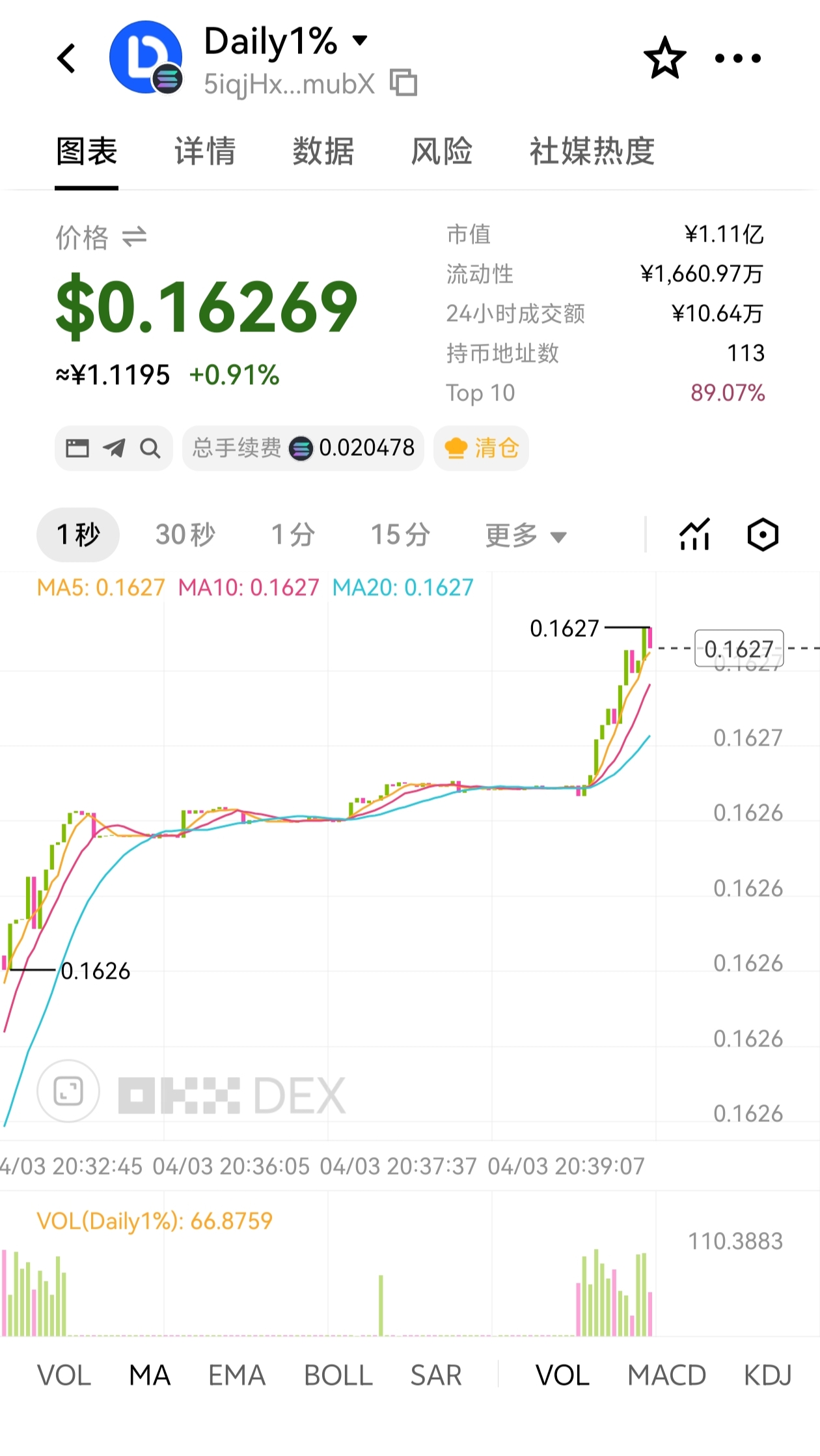Switch to the 数据 tab
The width and height of the screenshot is (820, 1456).
pos(323,152)
